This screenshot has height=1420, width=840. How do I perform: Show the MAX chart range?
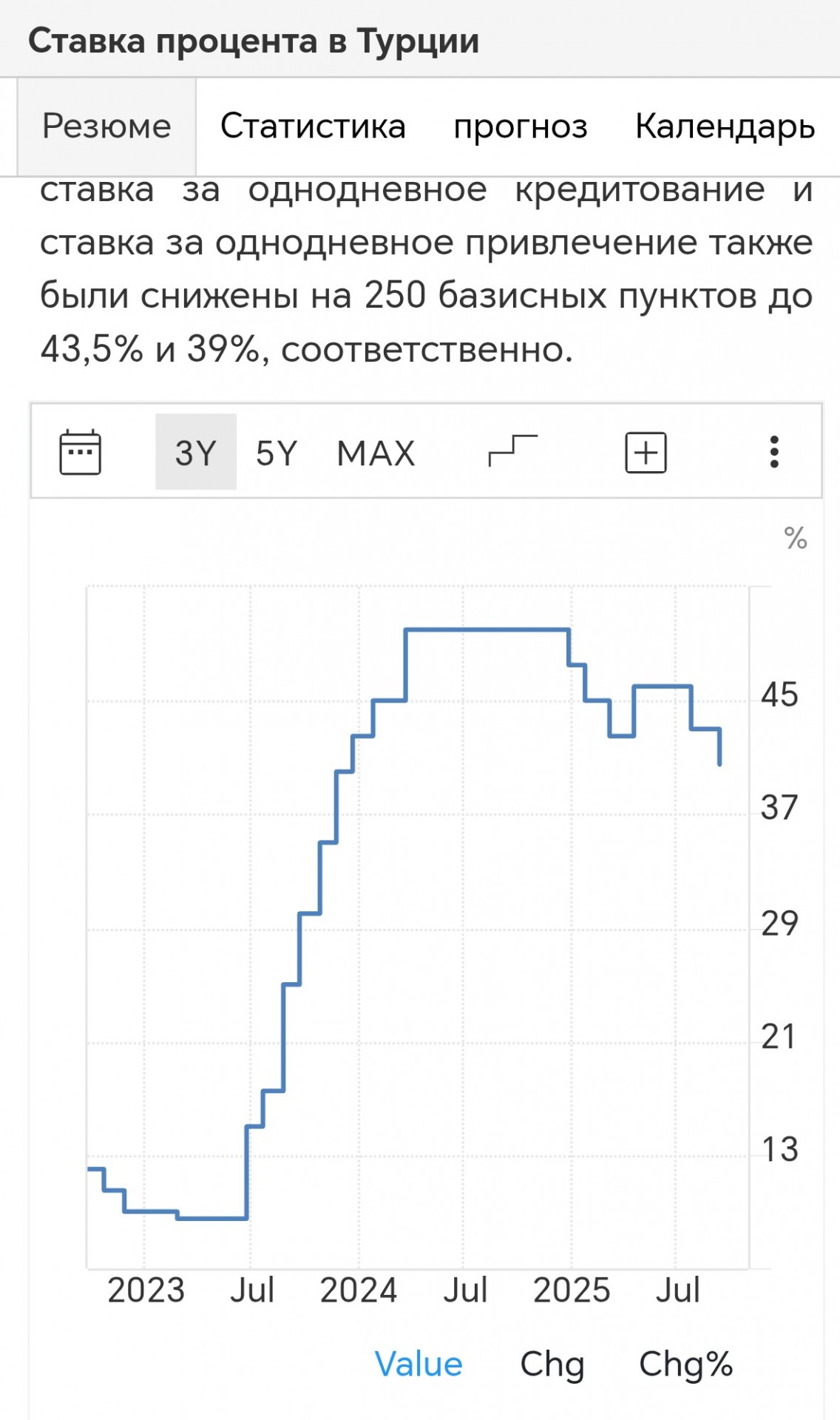[376, 453]
